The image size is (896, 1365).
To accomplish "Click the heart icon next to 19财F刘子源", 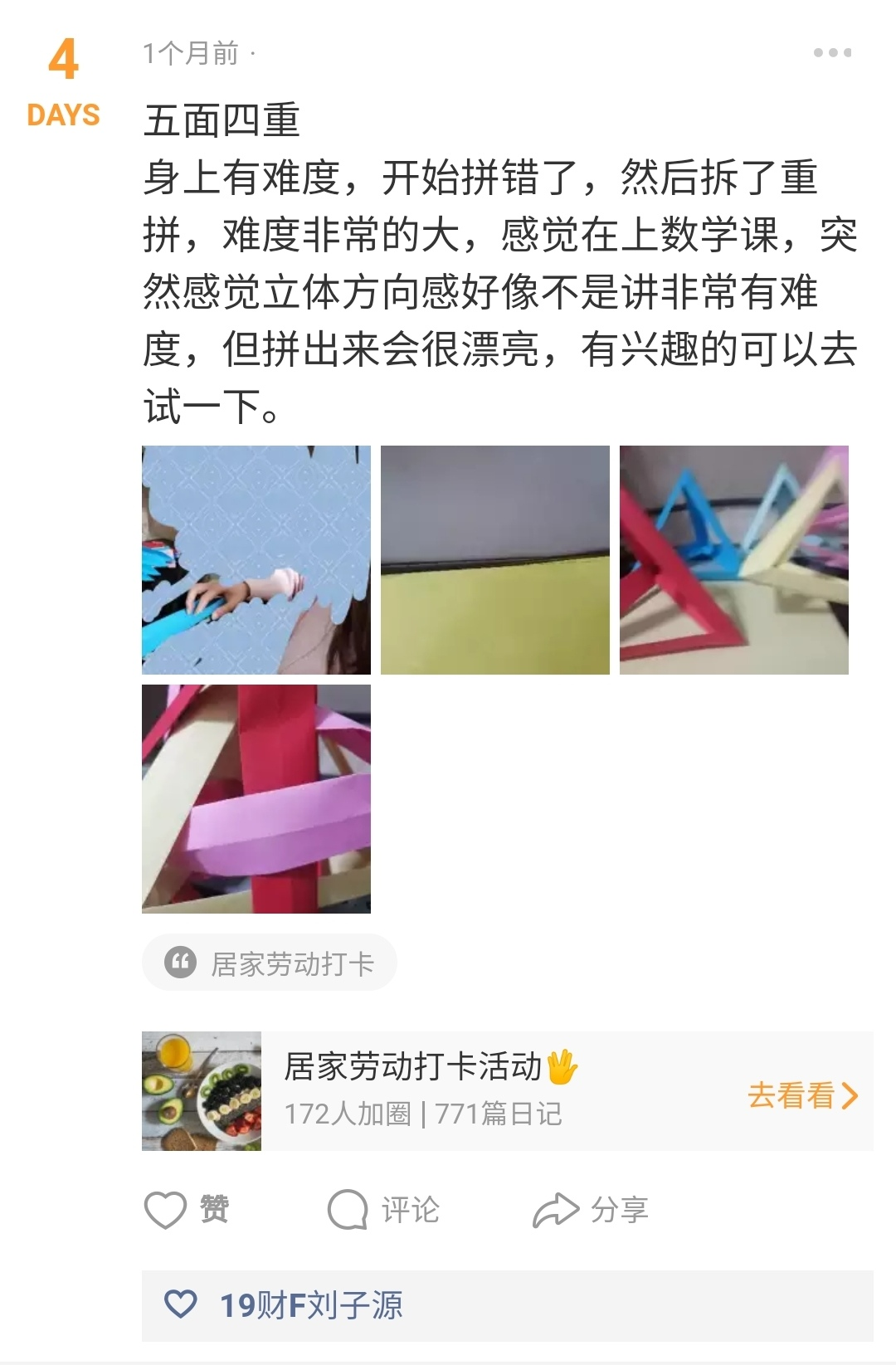I will (179, 1300).
